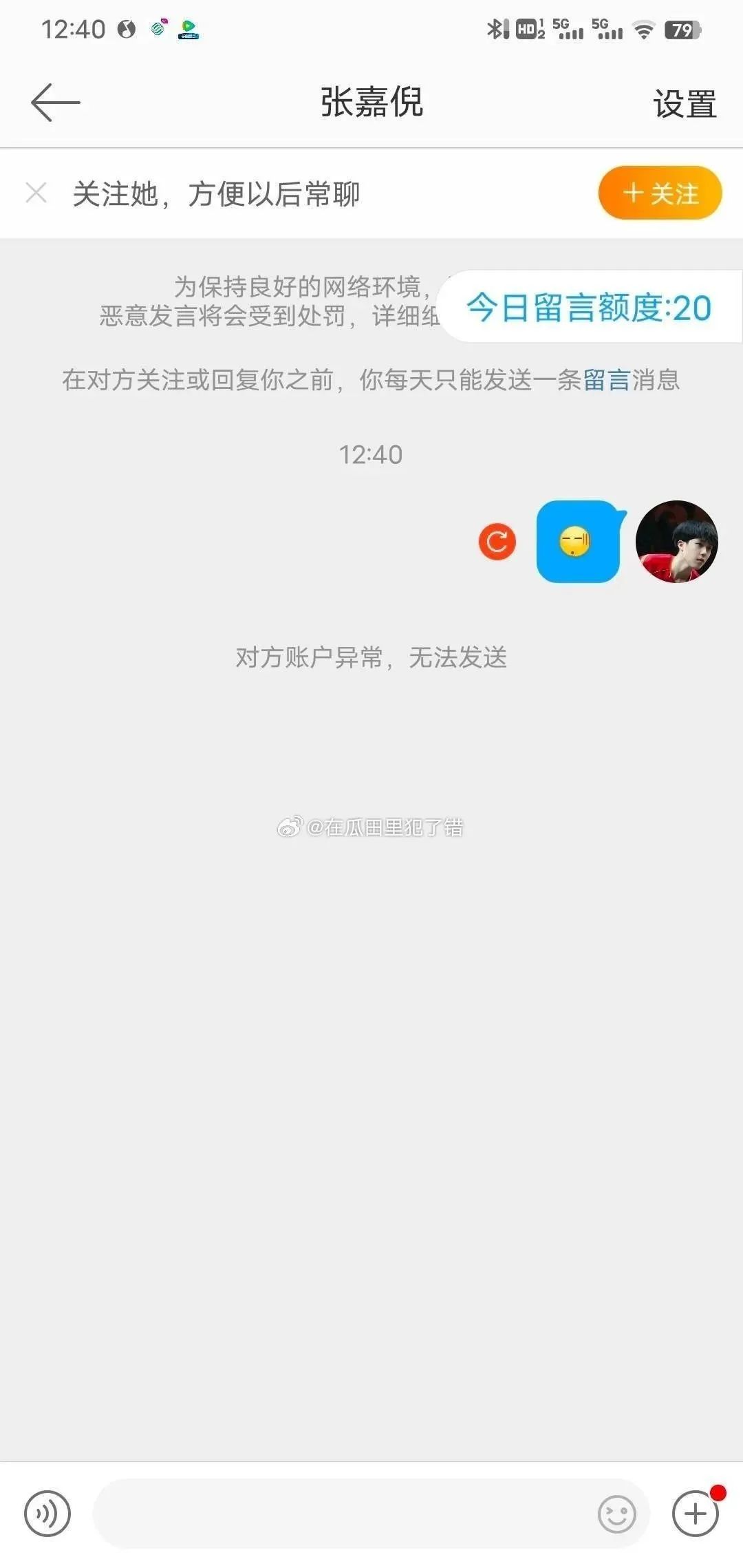Follow her with the 关注 button
The width and height of the screenshot is (743, 1568).
(660, 193)
